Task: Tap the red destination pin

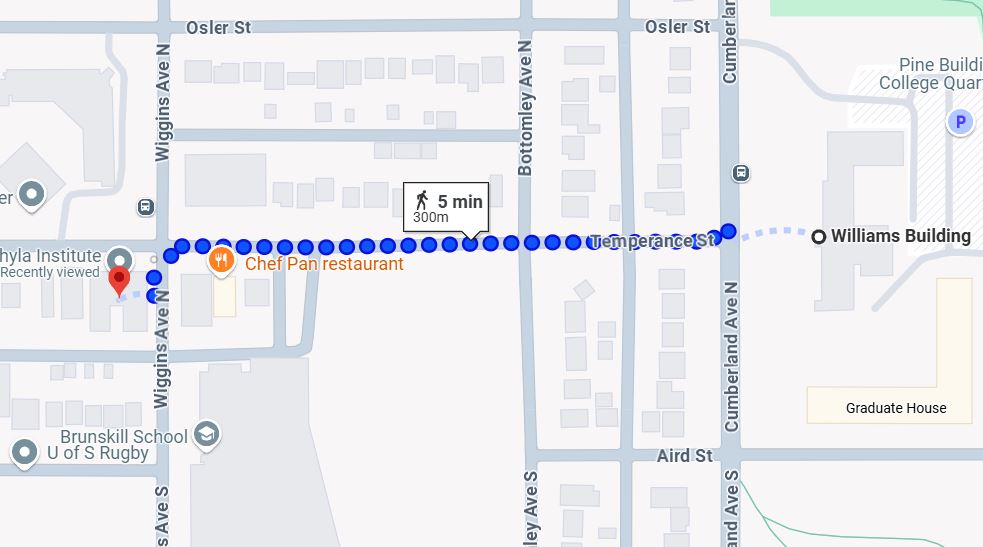Action: click(x=120, y=281)
